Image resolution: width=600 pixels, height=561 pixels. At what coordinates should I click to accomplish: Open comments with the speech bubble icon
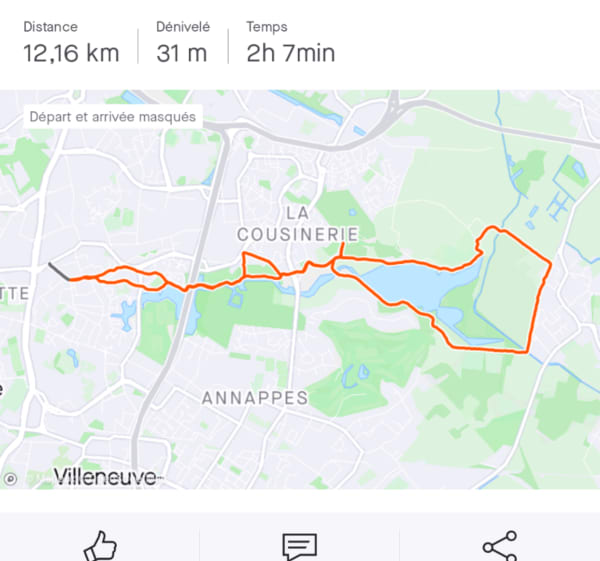(x=300, y=546)
